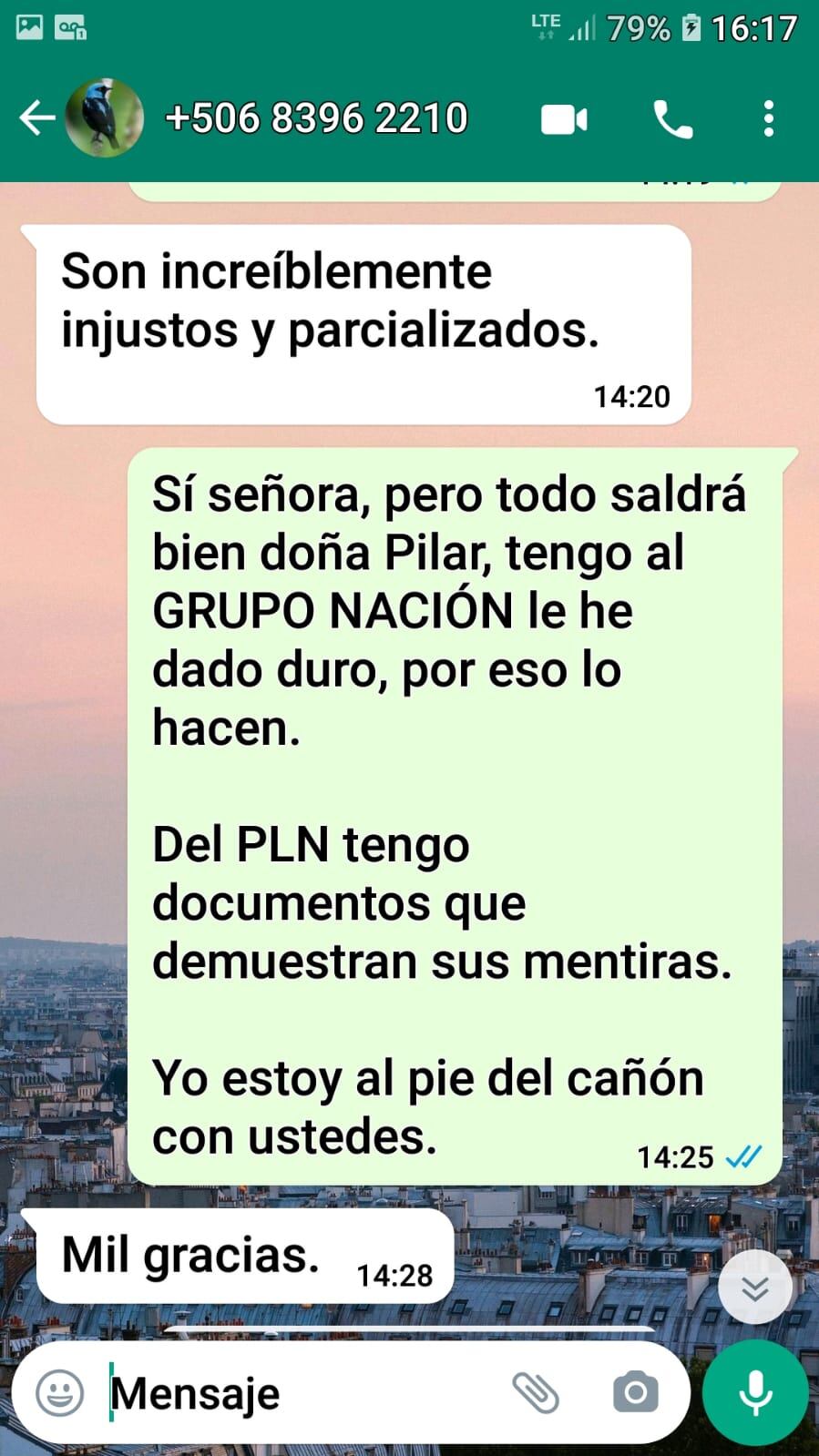Open the contact's profile photo
Image resolution: width=819 pixels, height=1456 pixels.
(x=104, y=118)
